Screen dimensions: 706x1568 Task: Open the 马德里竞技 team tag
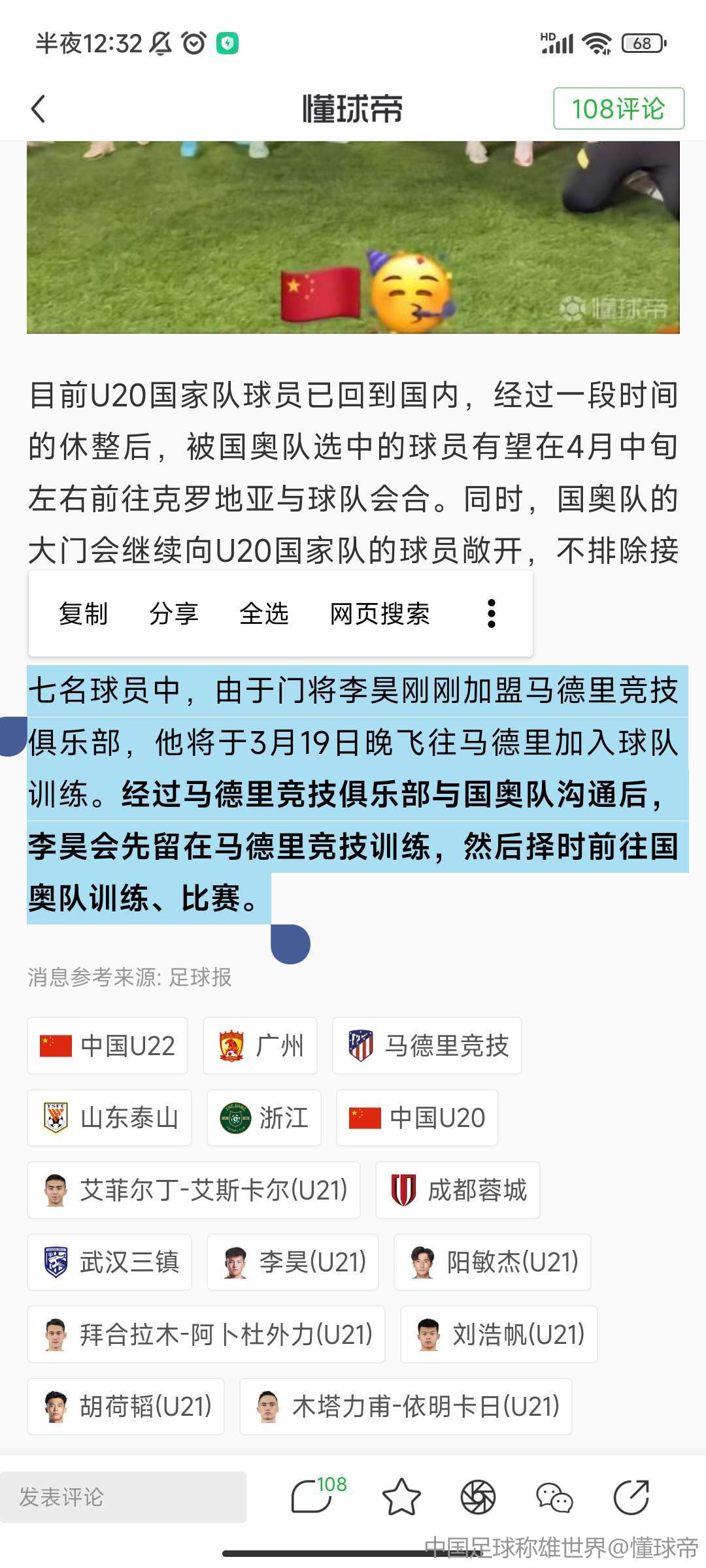(427, 1045)
